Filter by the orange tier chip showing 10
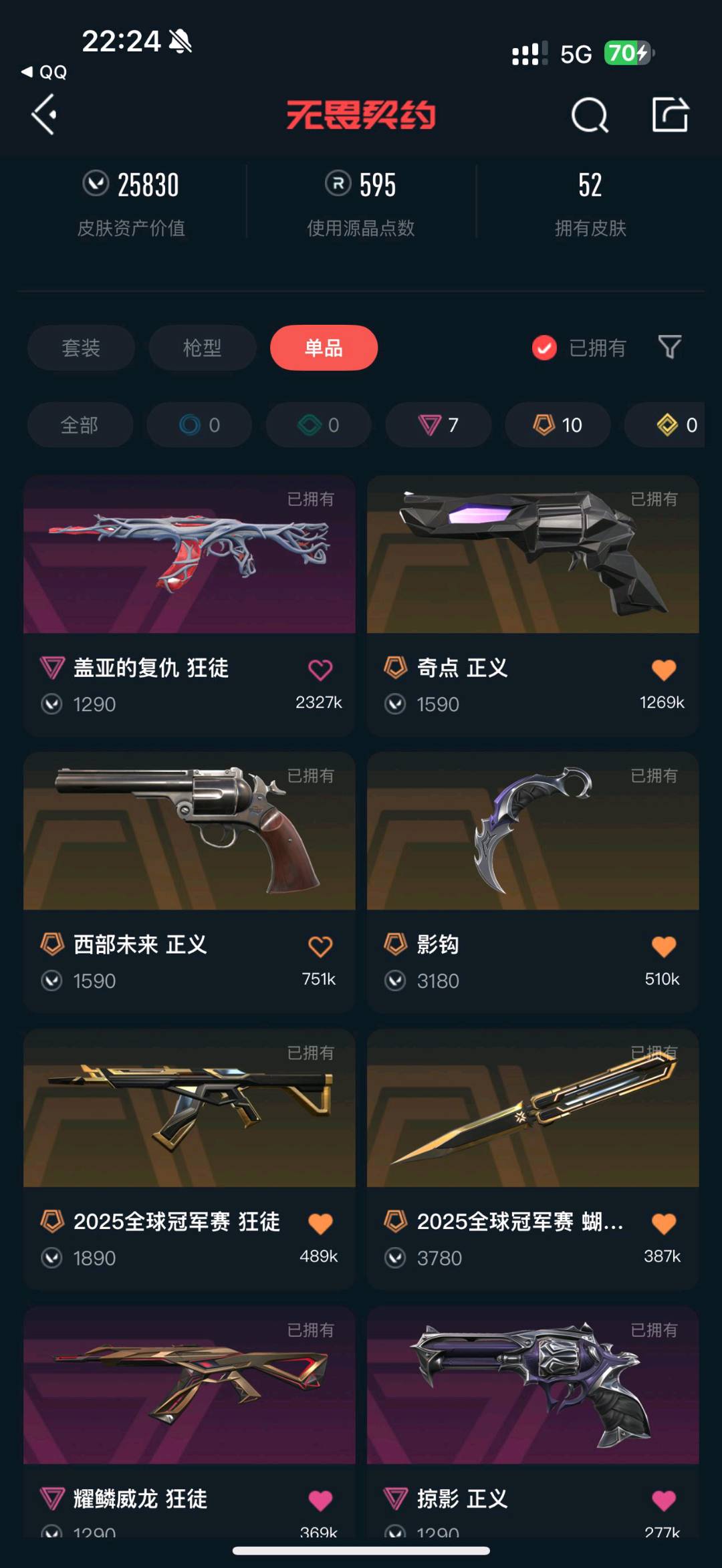 tap(558, 424)
